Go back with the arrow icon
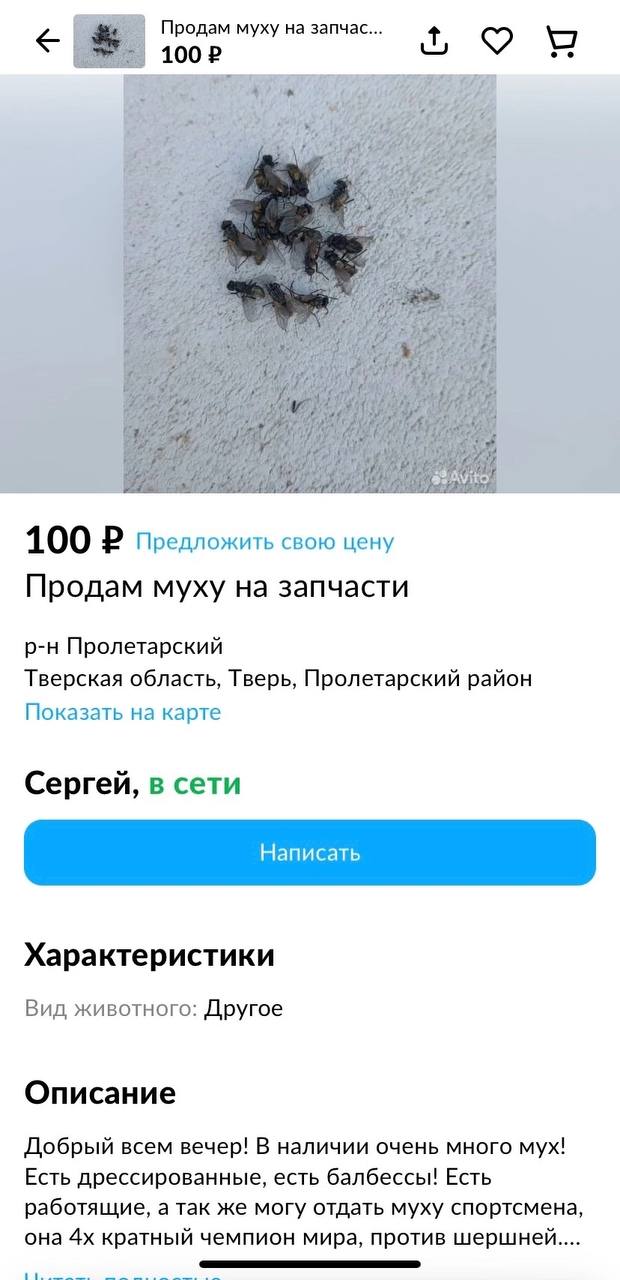This screenshot has height=1280, width=620. coord(47,41)
